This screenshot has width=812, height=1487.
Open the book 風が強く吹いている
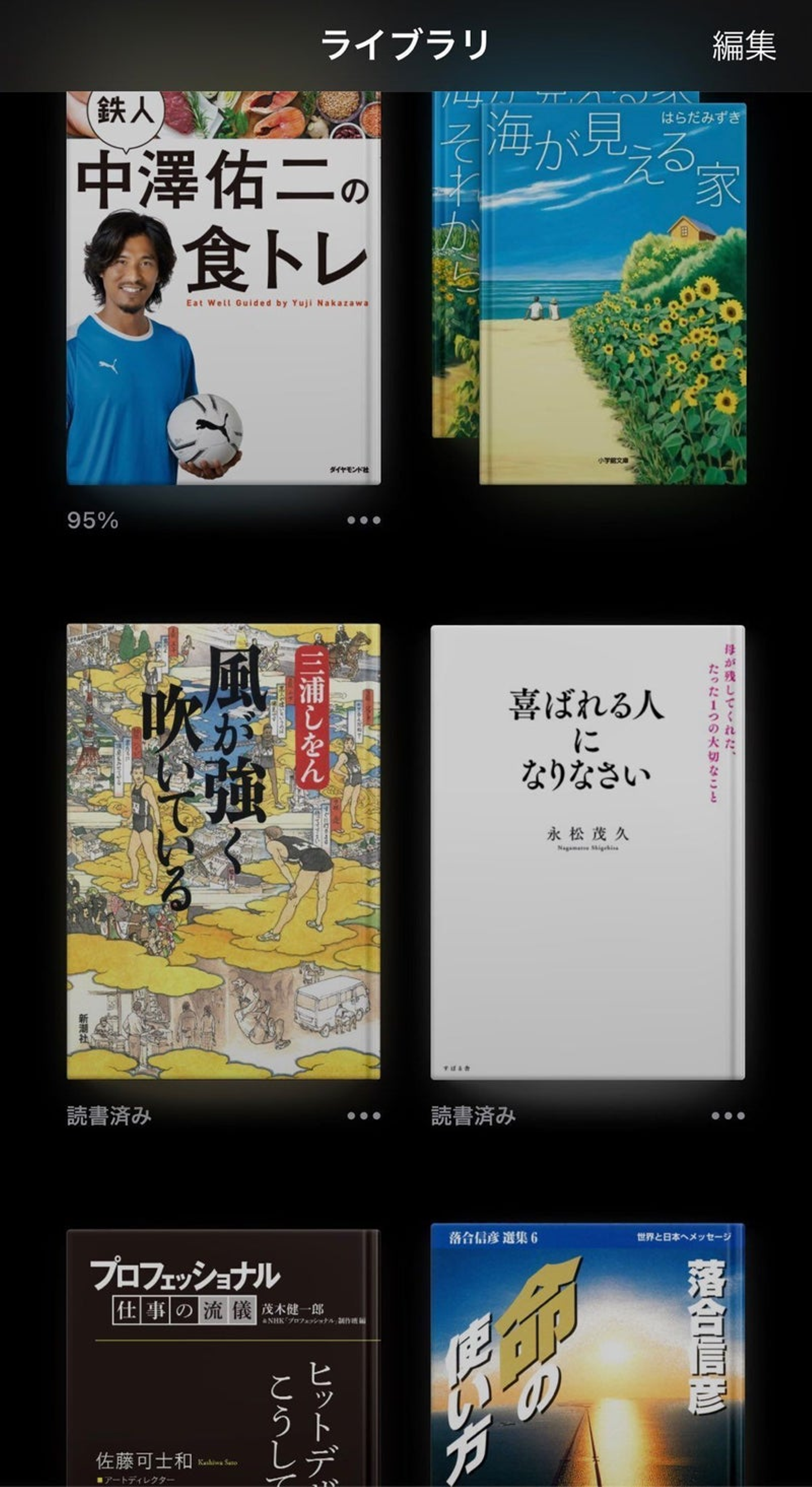pos(223,851)
